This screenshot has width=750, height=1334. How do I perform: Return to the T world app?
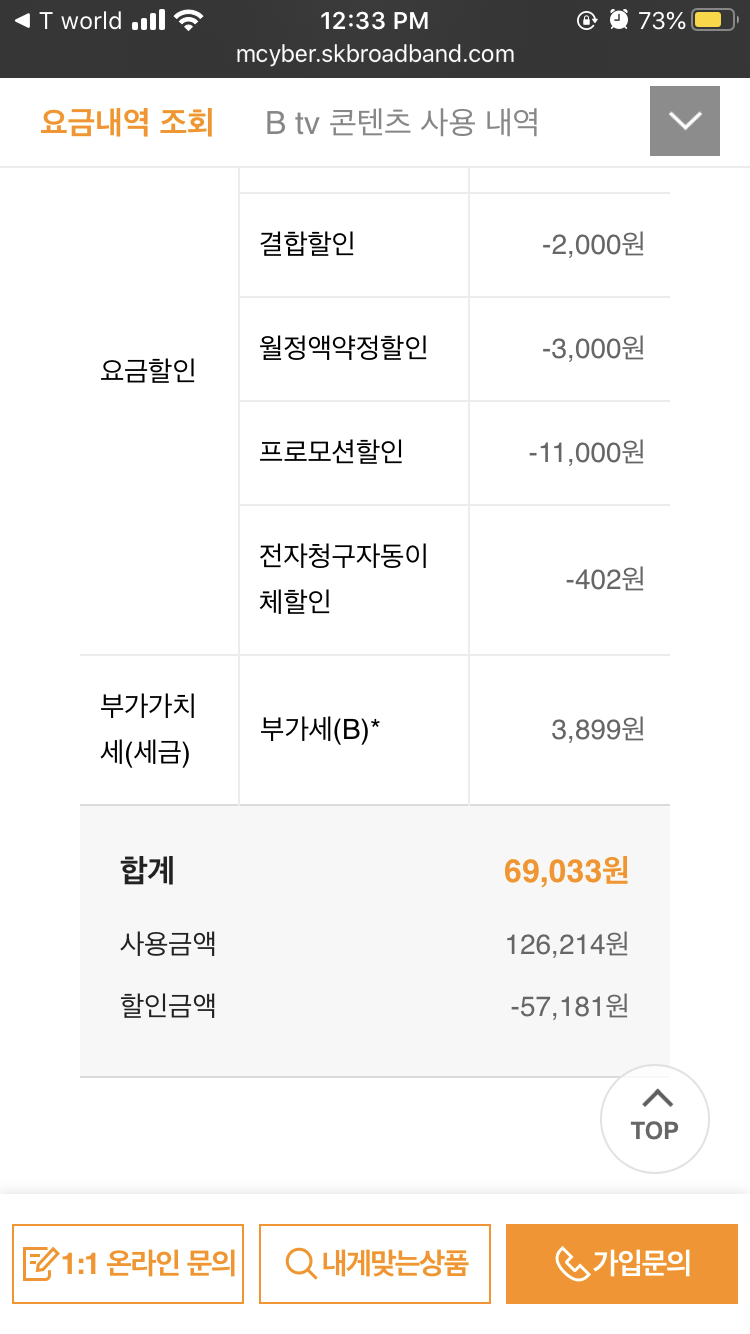[68, 20]
